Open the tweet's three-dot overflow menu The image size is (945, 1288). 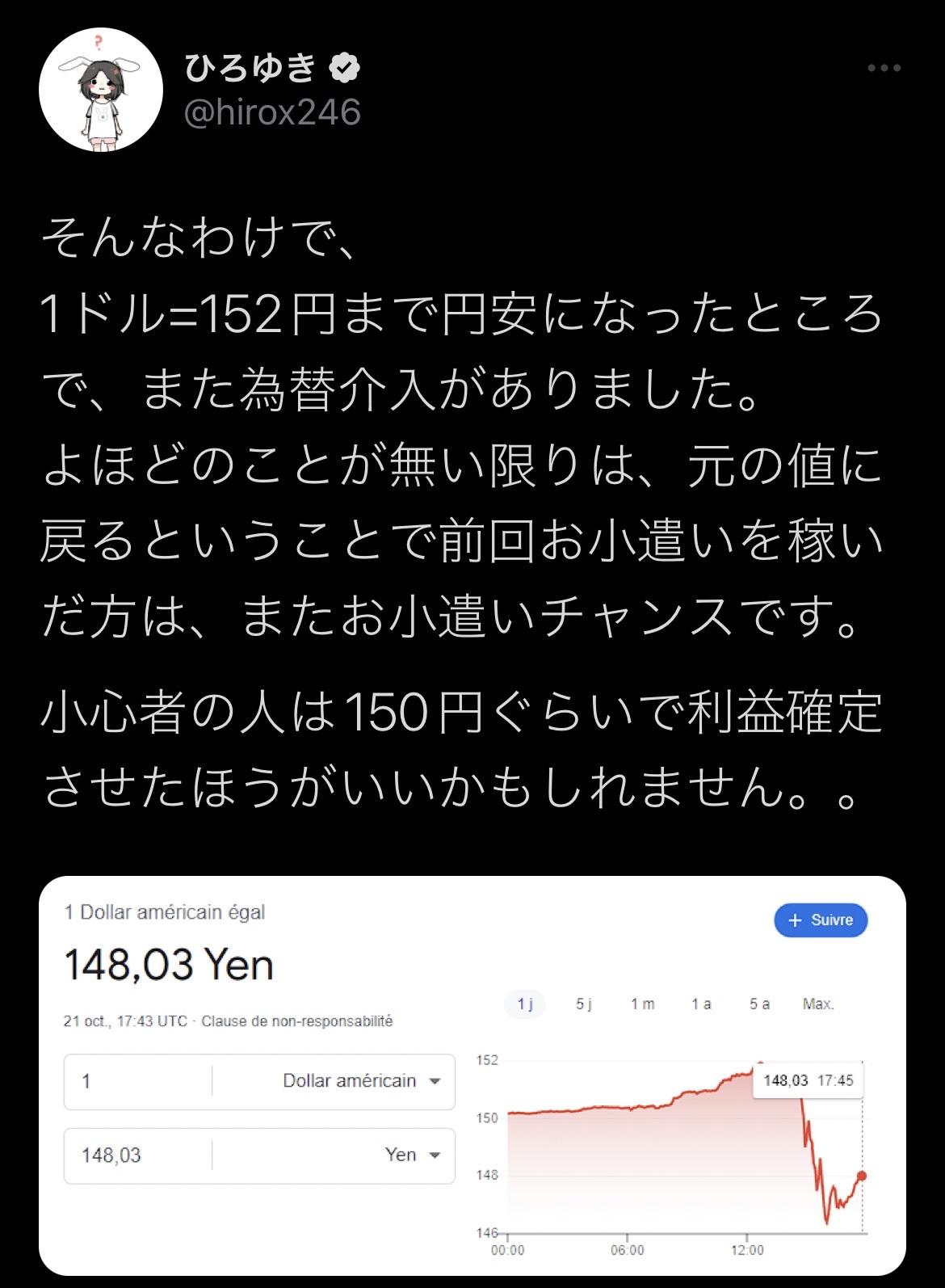point(884,69)
